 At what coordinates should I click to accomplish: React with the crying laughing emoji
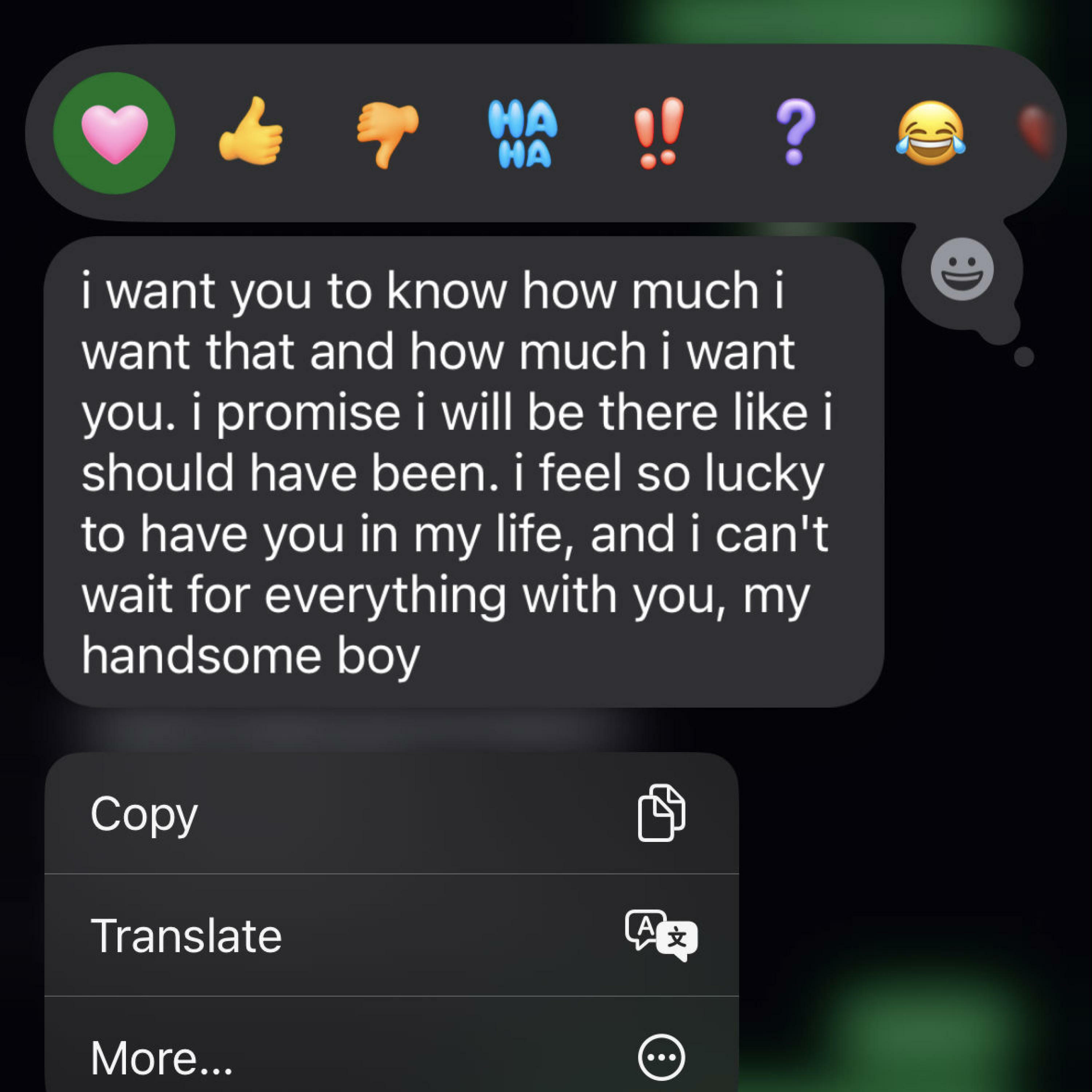tap(930, 133)
